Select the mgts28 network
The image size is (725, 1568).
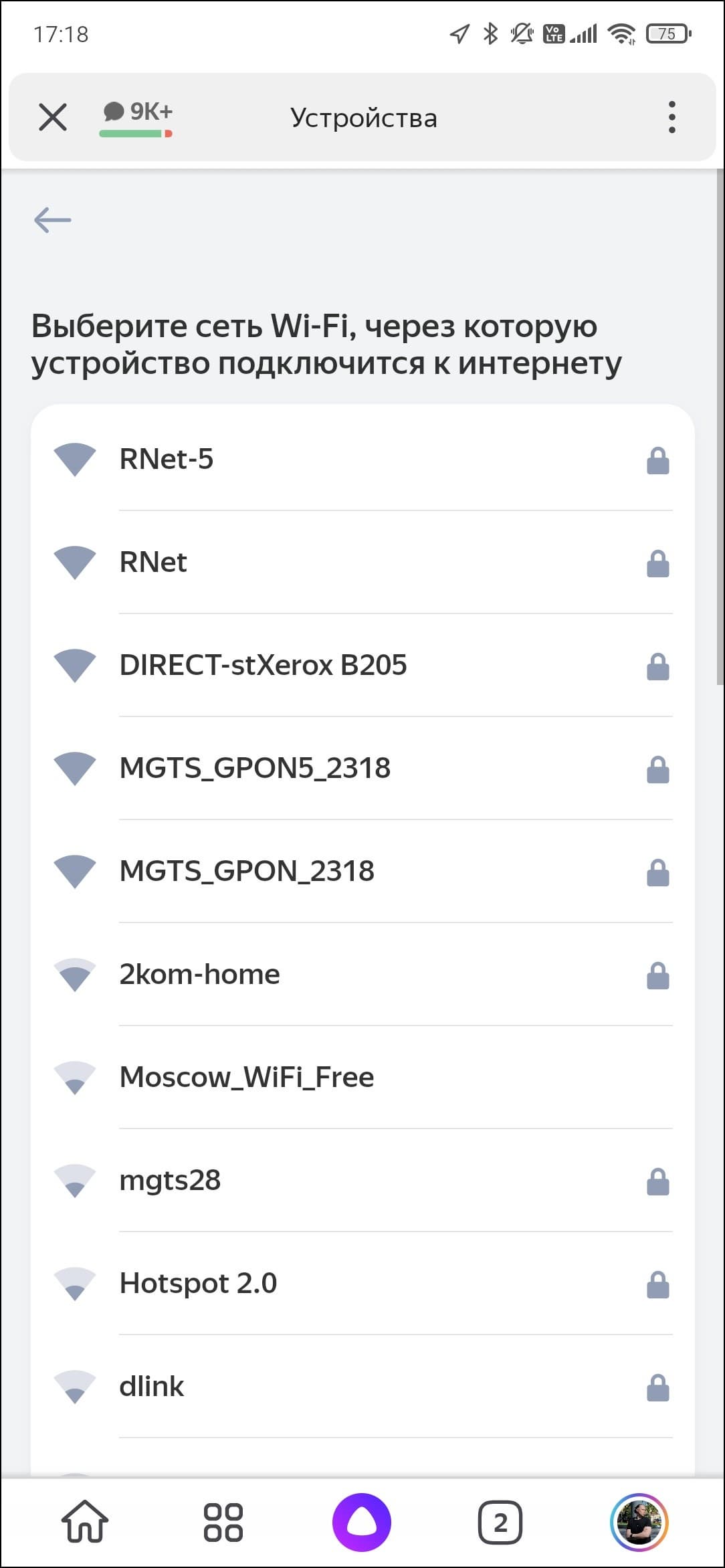362,1181
